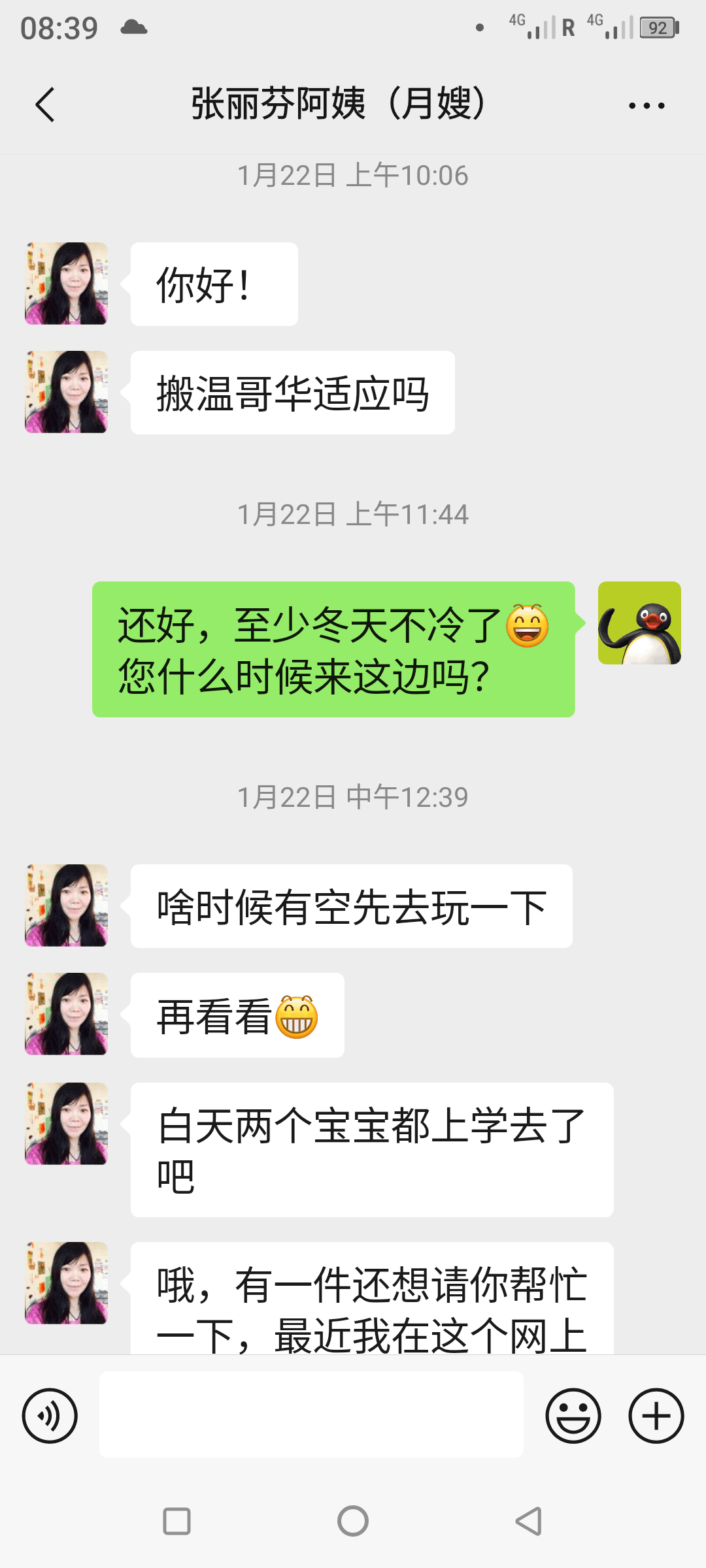This screenshot has width=706, height=1568.
Task: Switch to voice message input
Action: click(50, 1415)
